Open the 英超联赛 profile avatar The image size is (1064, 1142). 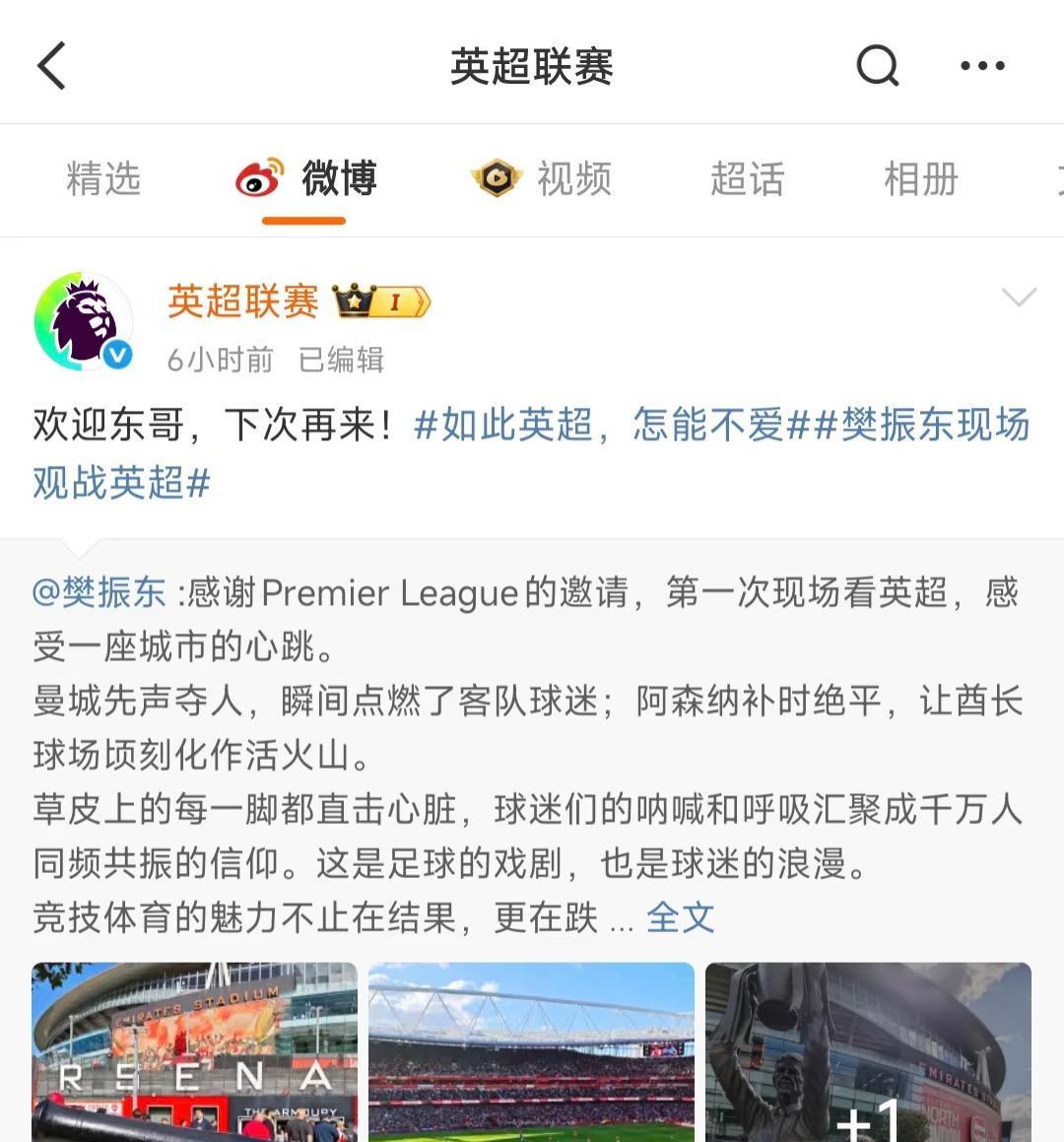pos(84,322)
